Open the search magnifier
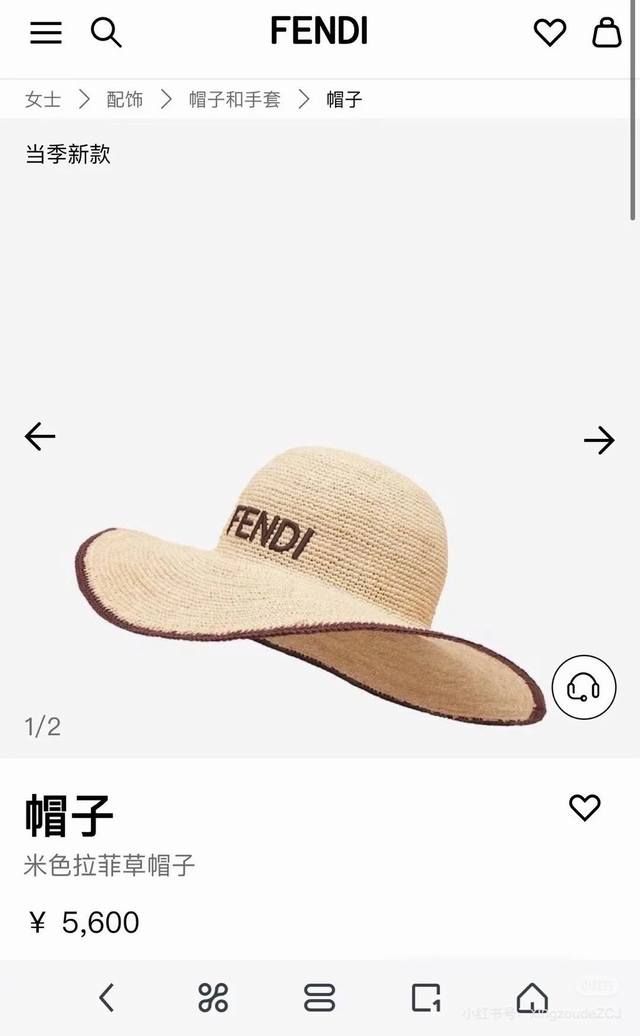This screenshot has width=640, height=1036. click(x=106, y=33)
